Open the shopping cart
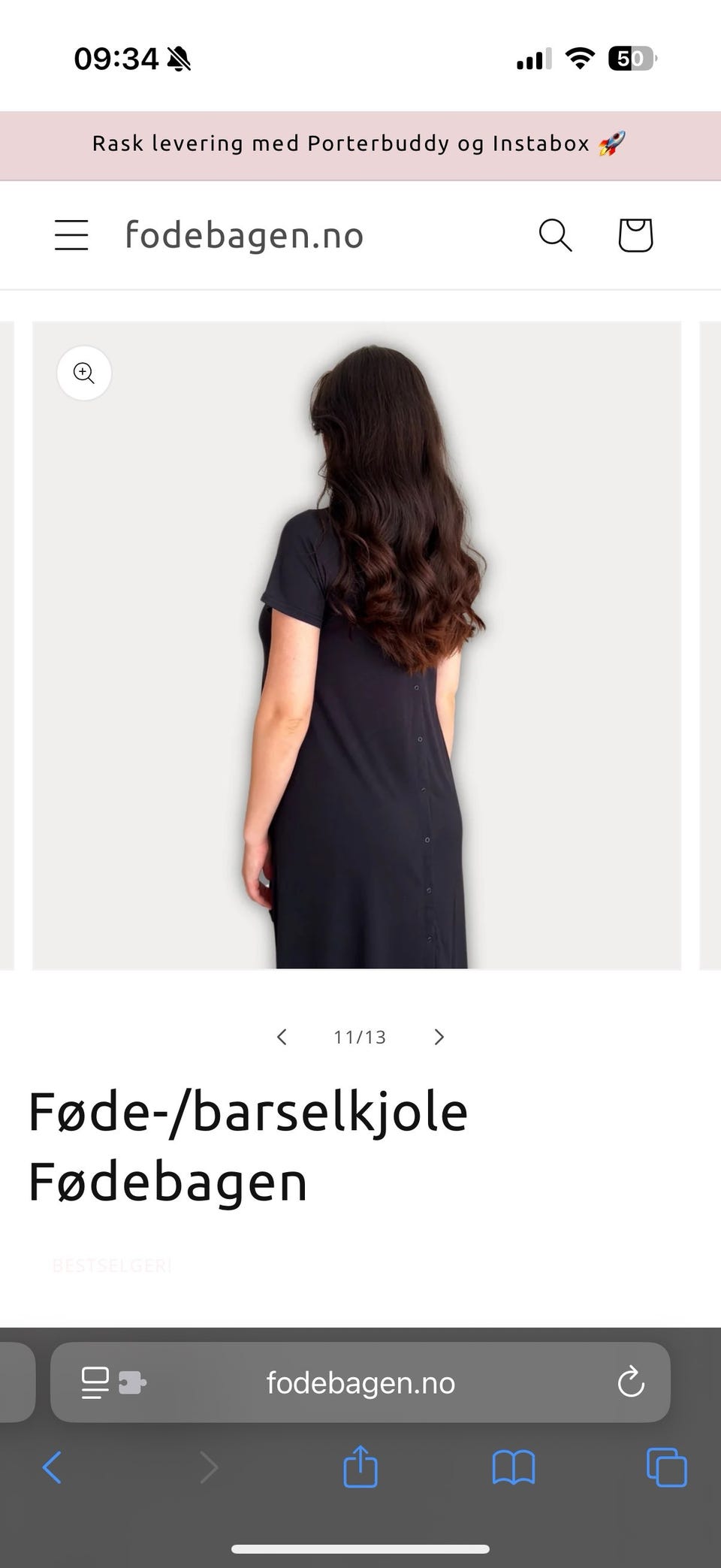Screen dimensions: 721x1568 point(635,234)
